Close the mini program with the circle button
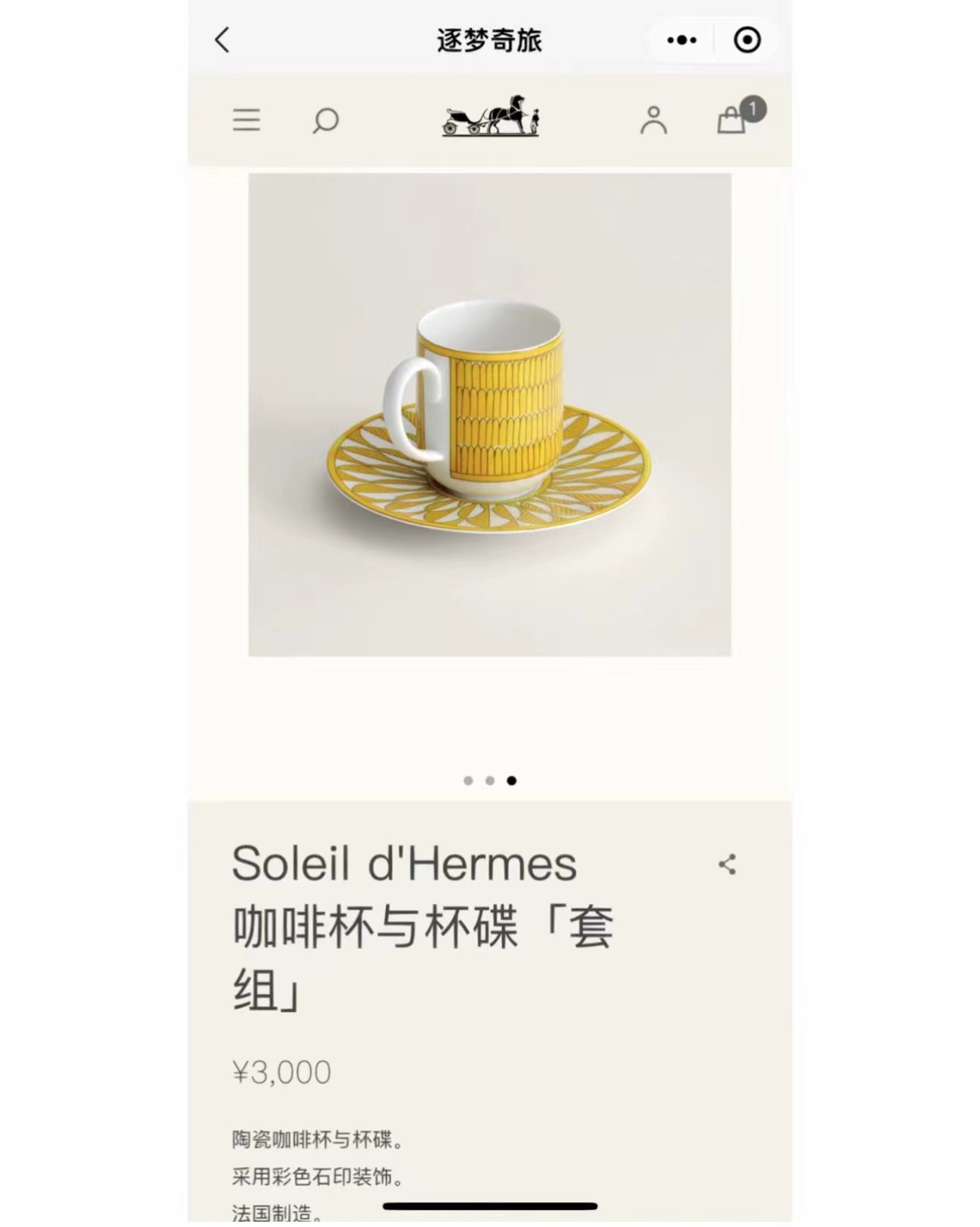Screen dimensions: 980x1227 coord(747,40)
